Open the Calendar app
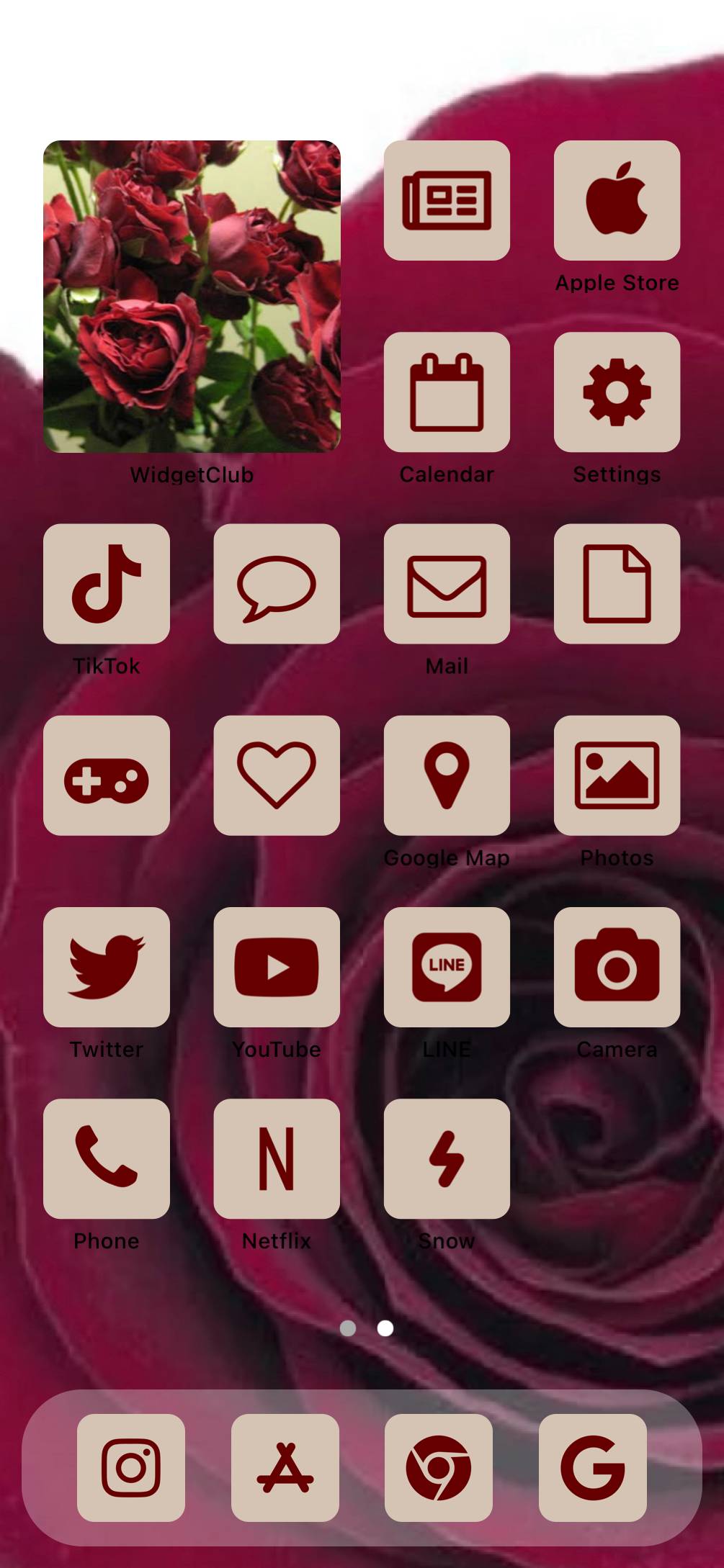This screenshot has width=724, height=1568. point(447,392)
